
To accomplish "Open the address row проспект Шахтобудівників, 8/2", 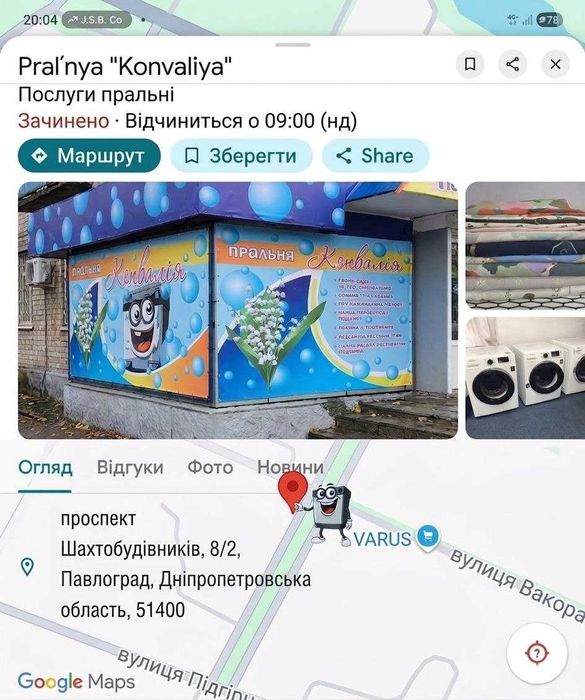I will tap(165, 564).
